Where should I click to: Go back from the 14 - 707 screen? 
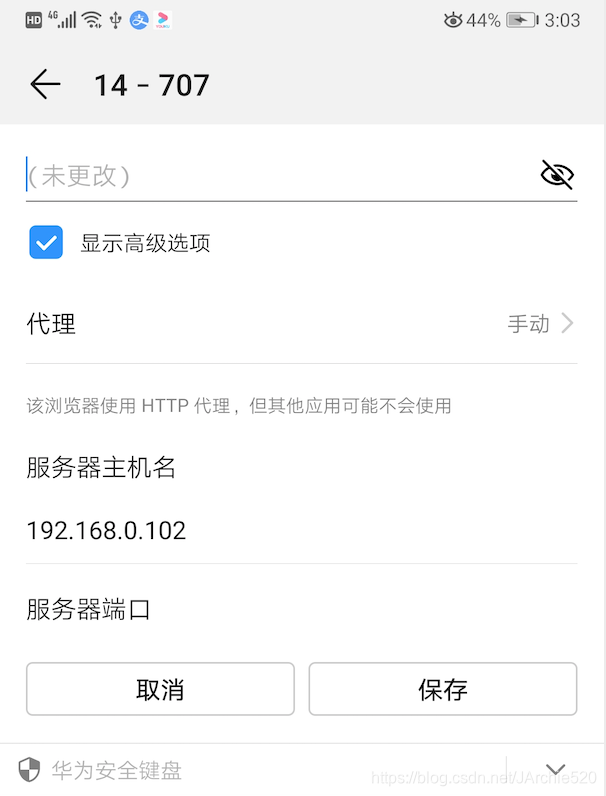45,85
